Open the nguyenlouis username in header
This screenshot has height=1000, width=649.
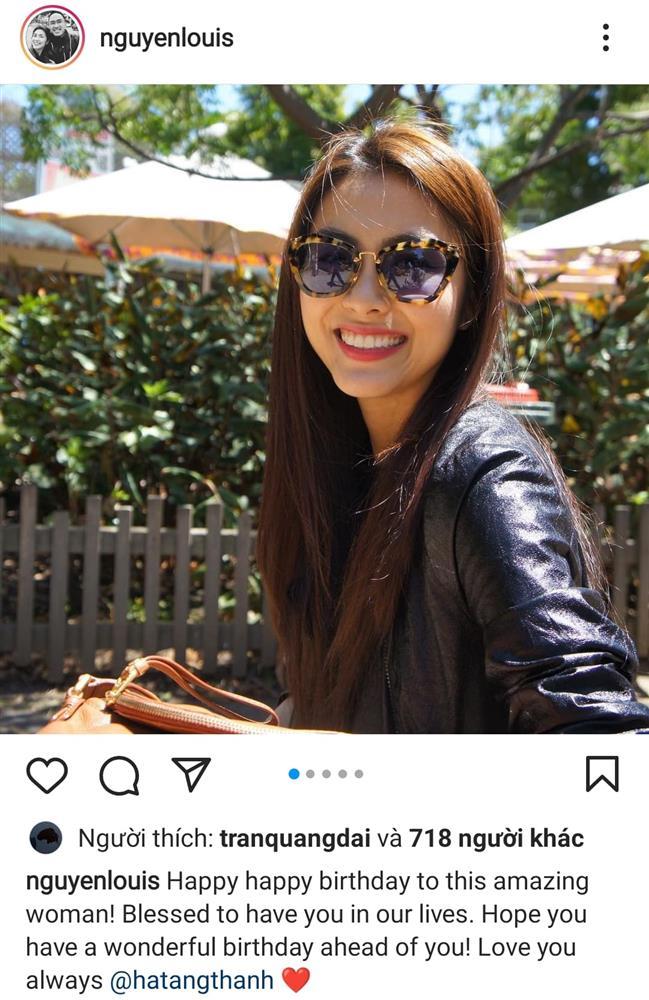166,39
